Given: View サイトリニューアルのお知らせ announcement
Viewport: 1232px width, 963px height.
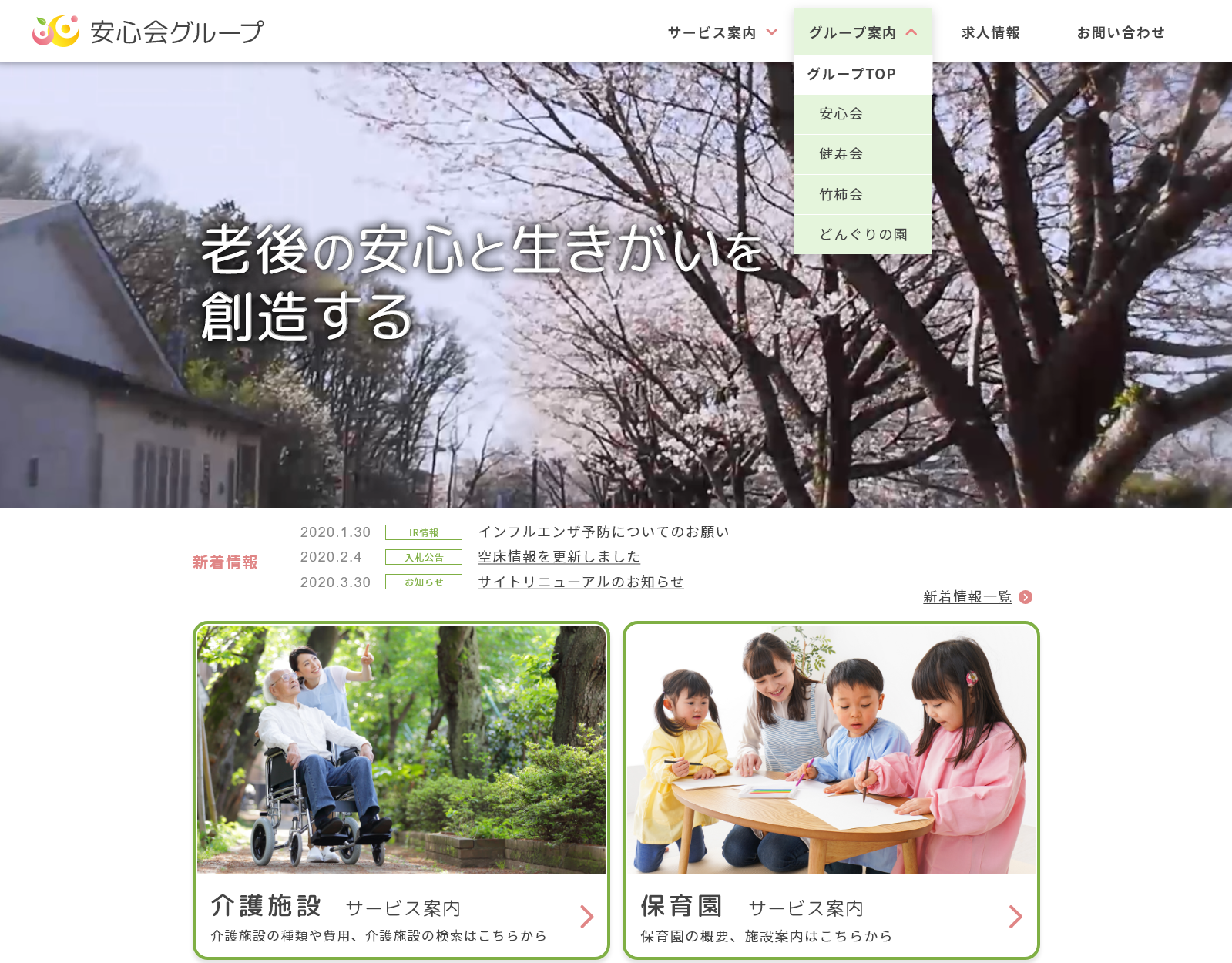Looking at the screenshot, I should tap(580, 582).
